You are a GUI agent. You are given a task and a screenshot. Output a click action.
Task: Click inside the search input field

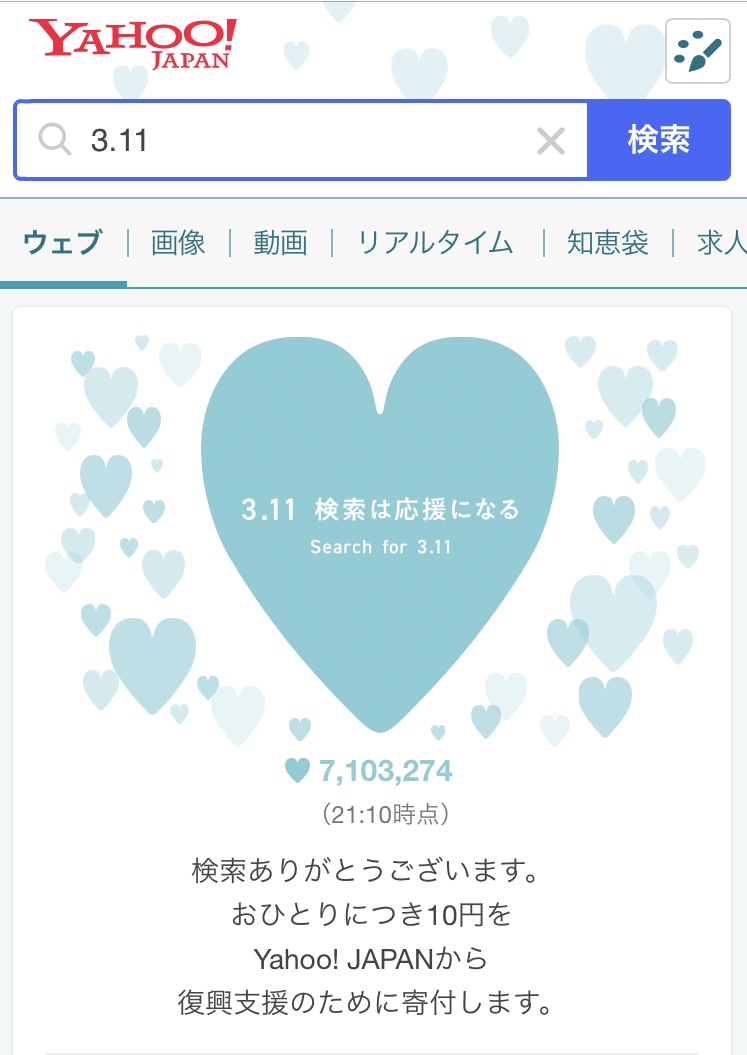point(300,140)
